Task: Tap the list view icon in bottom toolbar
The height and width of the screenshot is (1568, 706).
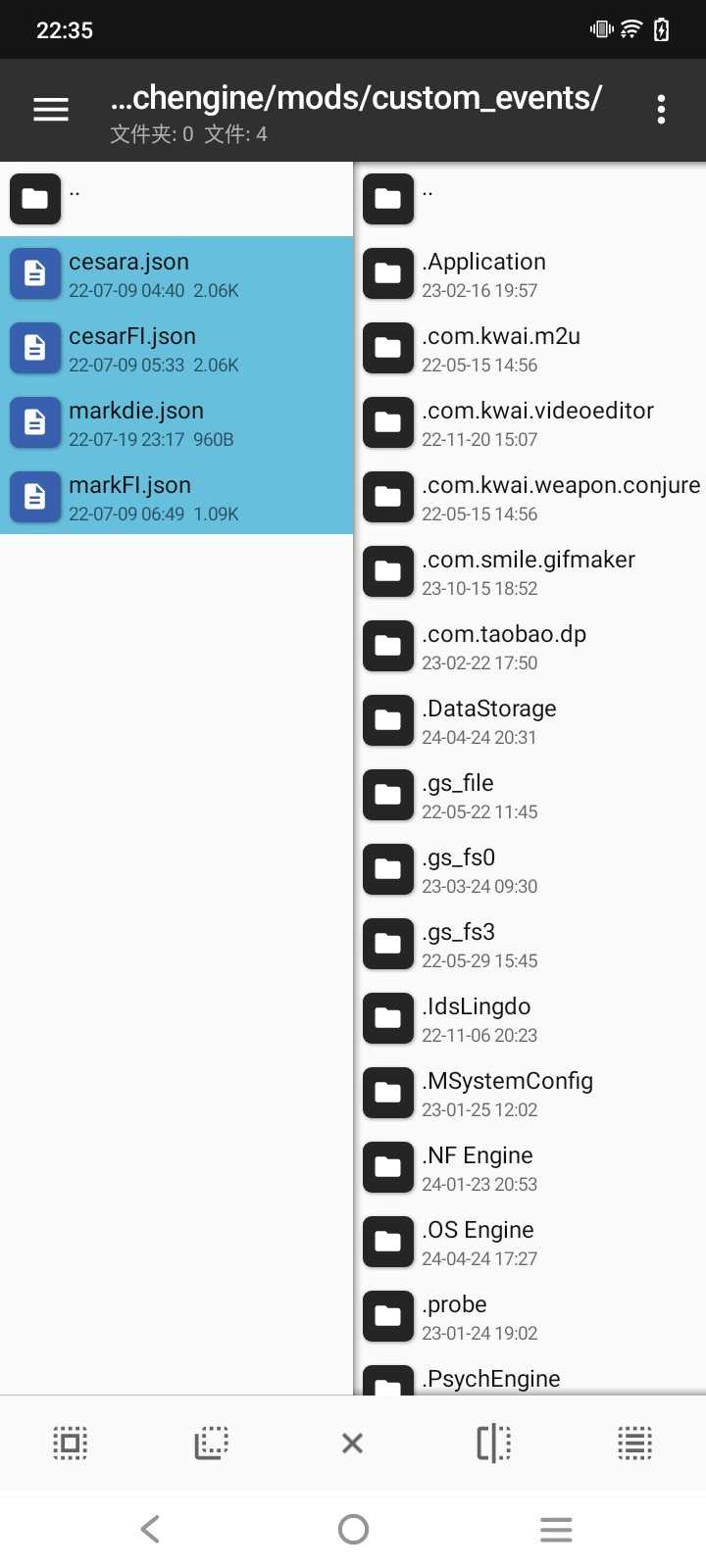Action: tap(634, 1443)
